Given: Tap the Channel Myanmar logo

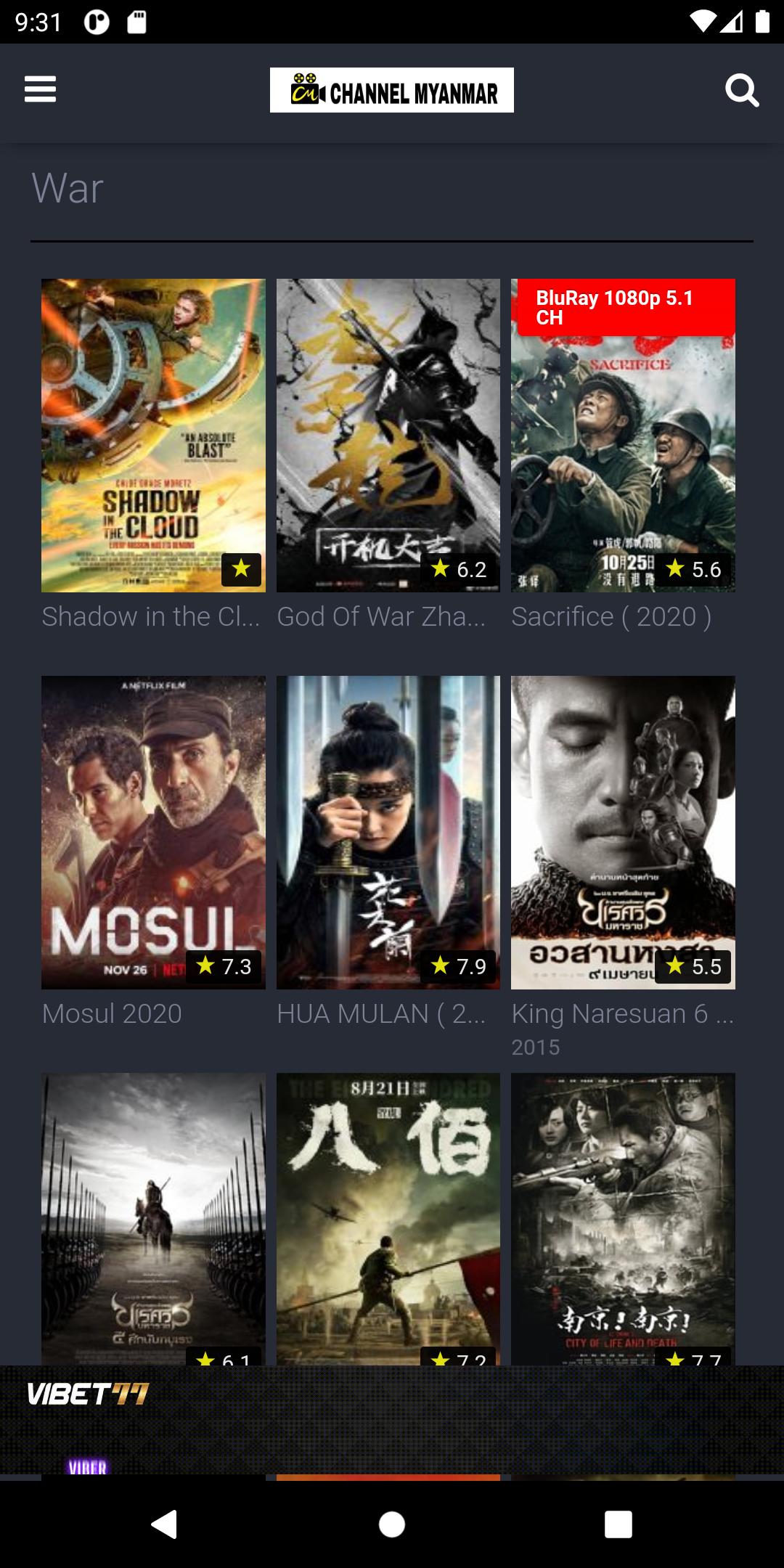Looking at the screenshot, I should 392,90.
